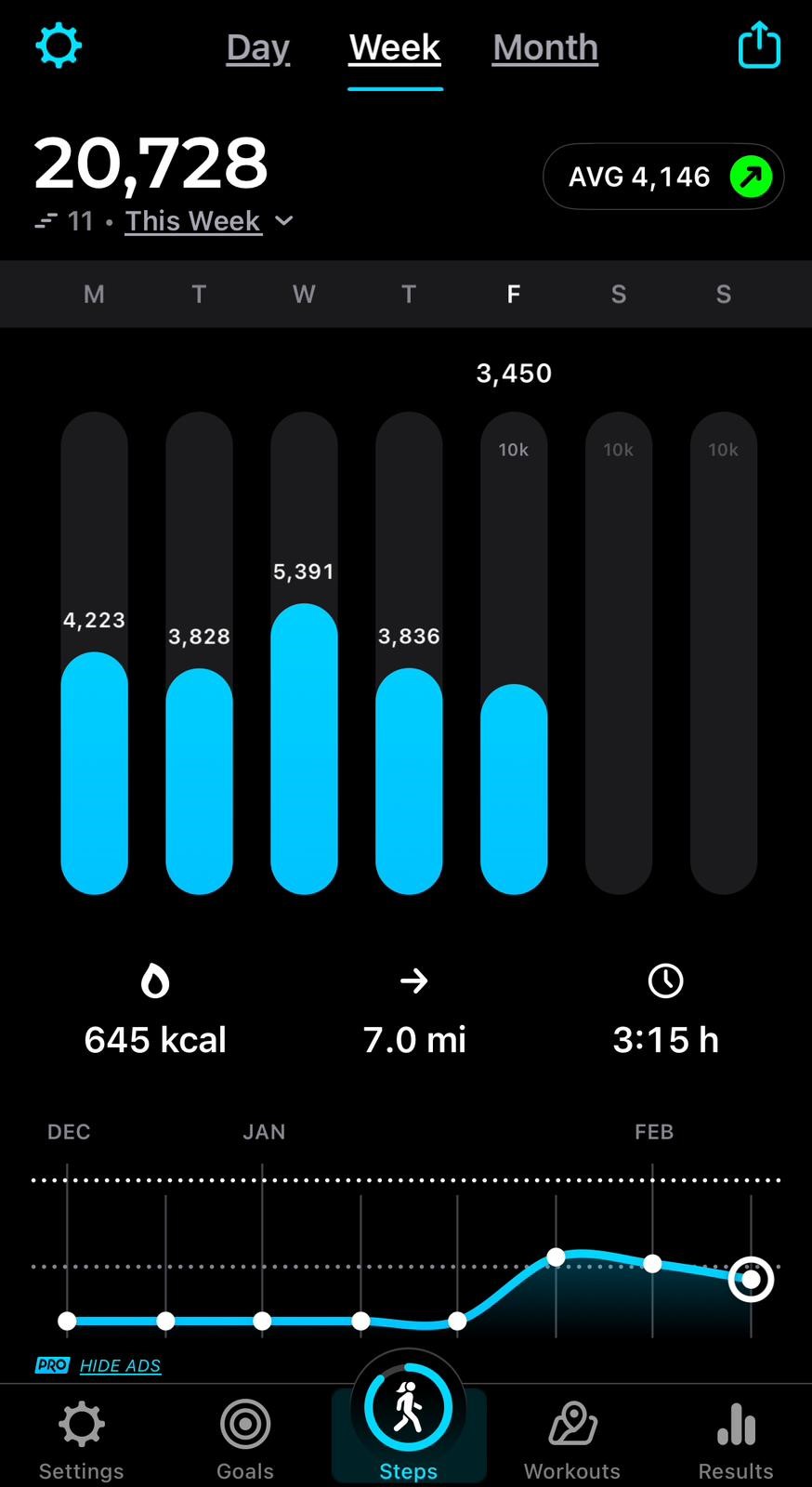Tap the active time clock icon
Screen dimensions: 812x1487
665,980
